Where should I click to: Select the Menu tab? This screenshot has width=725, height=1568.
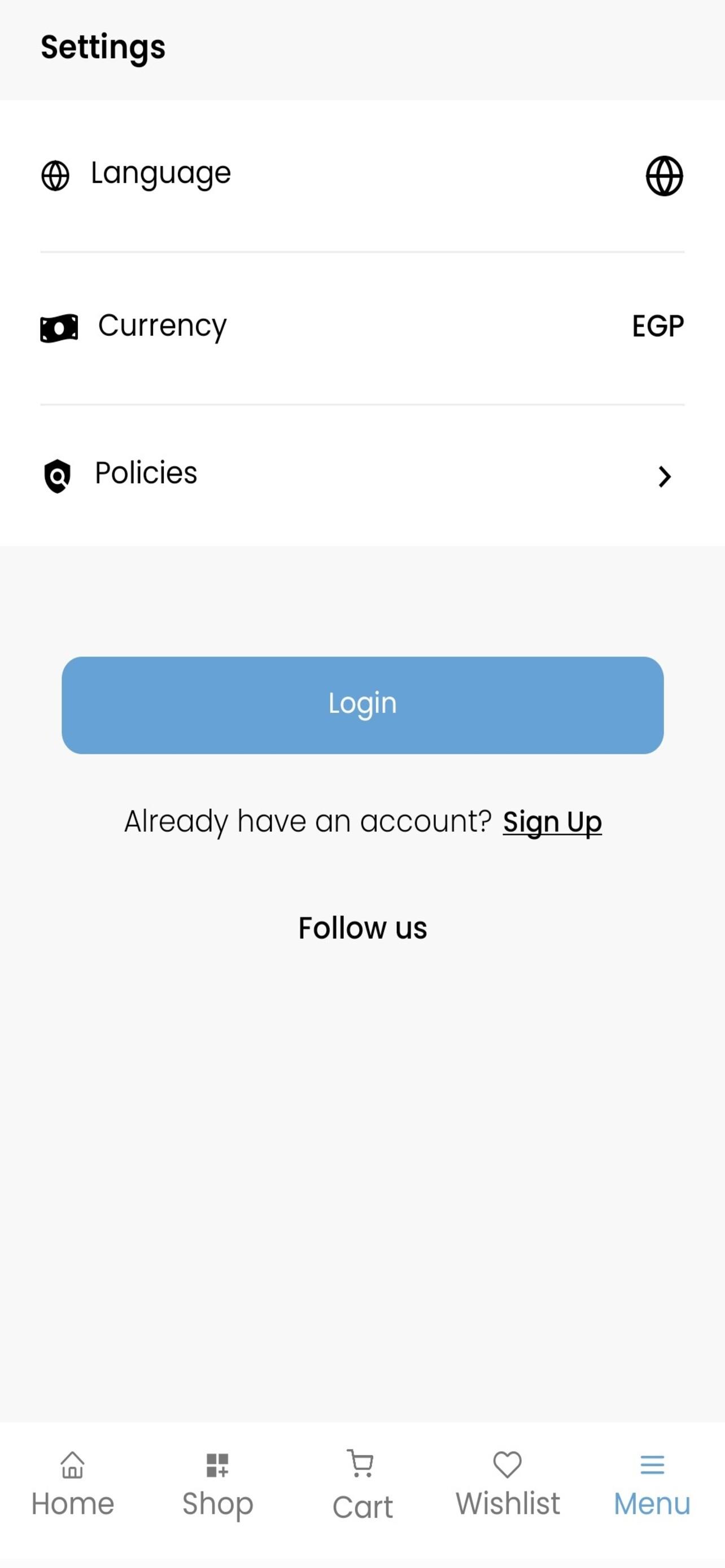click(652, 1484)
